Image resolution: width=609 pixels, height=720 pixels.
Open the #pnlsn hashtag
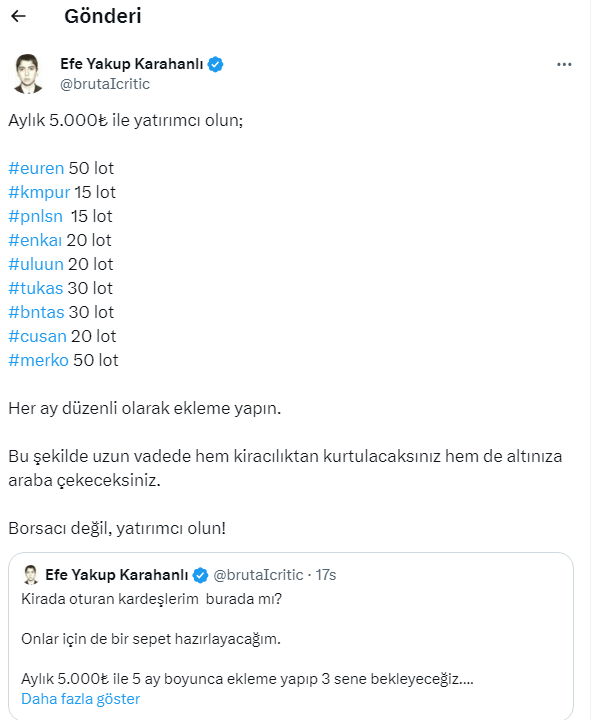click(x=35, y=216)
